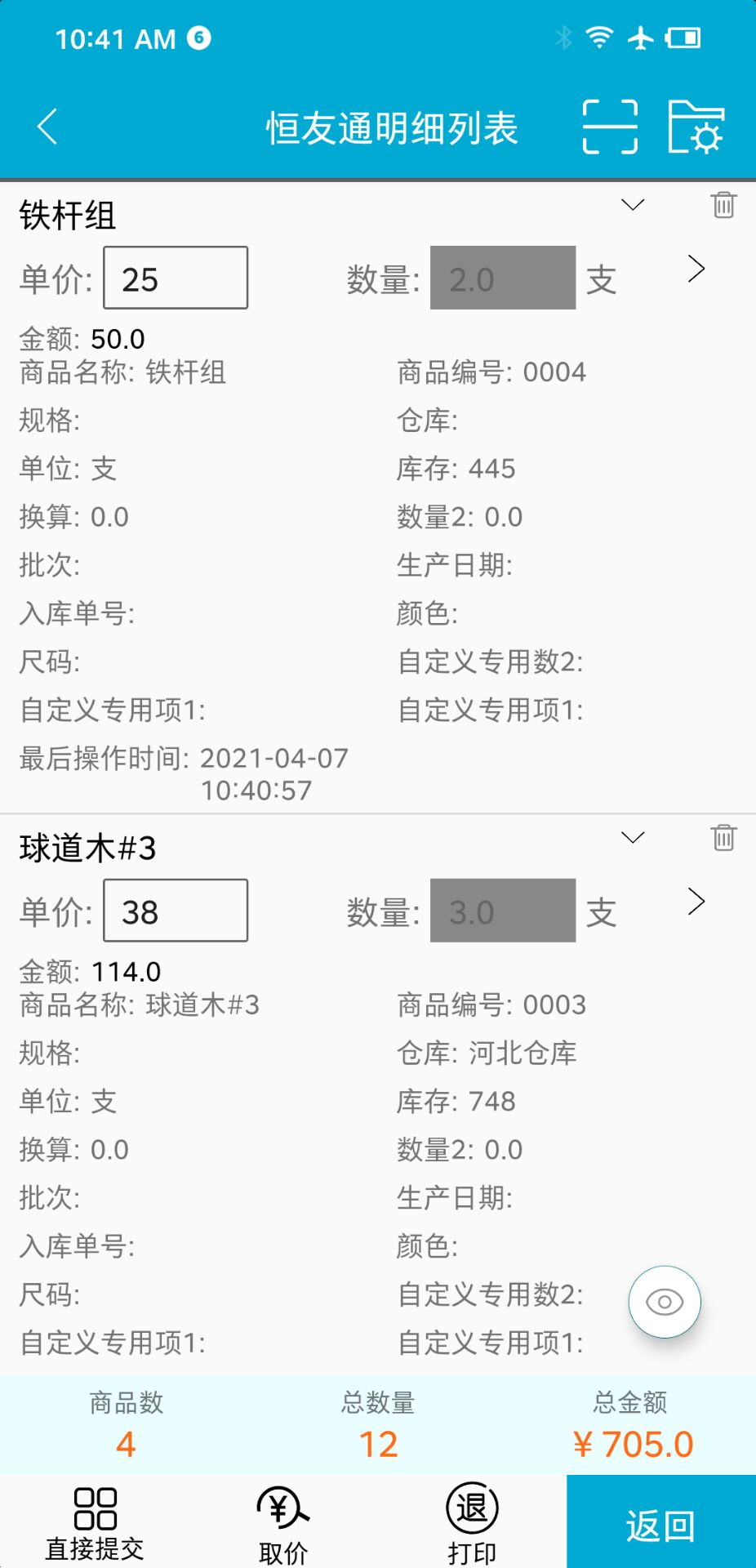Image resolution: width=756 pixels, height=1568 pixels.
Task: Toggle the floating eye visibility button
Action: click(664, 1302)
